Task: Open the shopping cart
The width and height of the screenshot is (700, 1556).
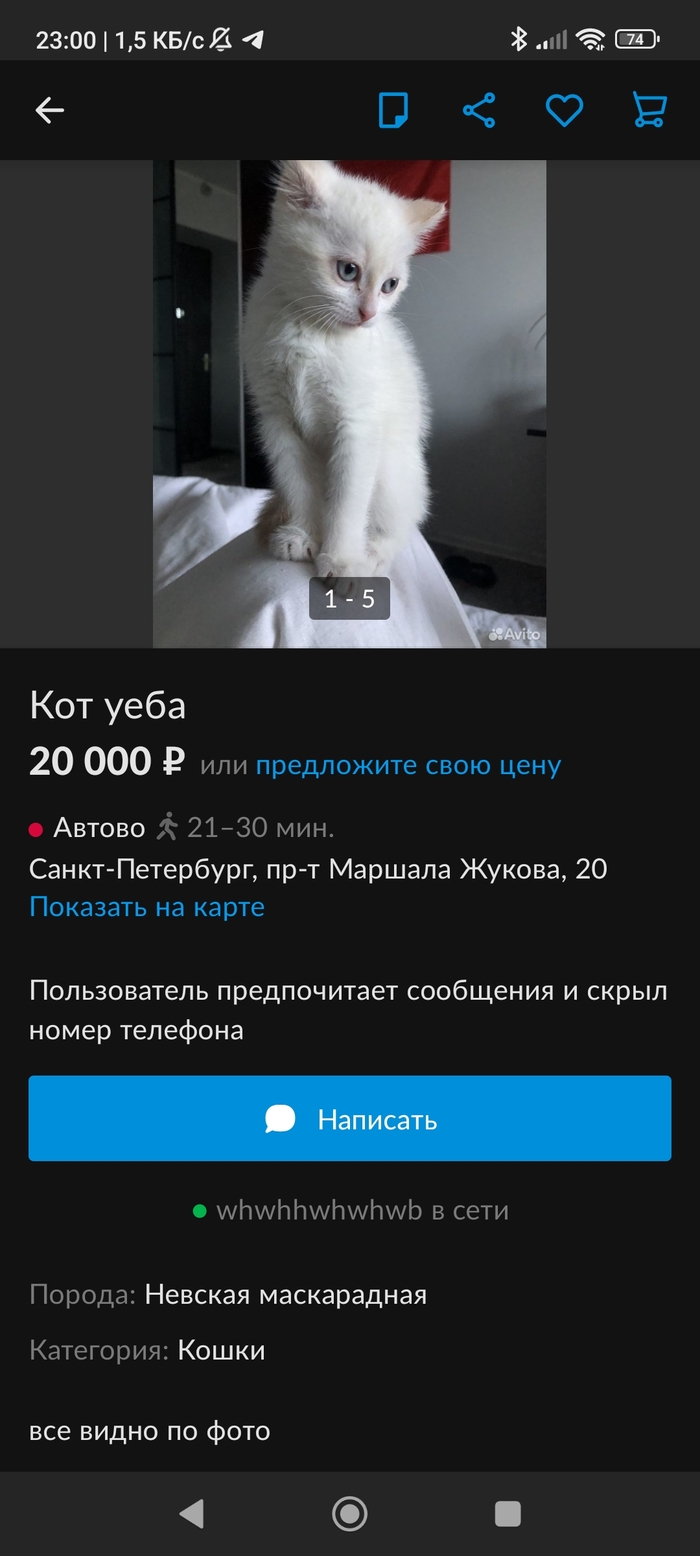Action: coord(649,110)
